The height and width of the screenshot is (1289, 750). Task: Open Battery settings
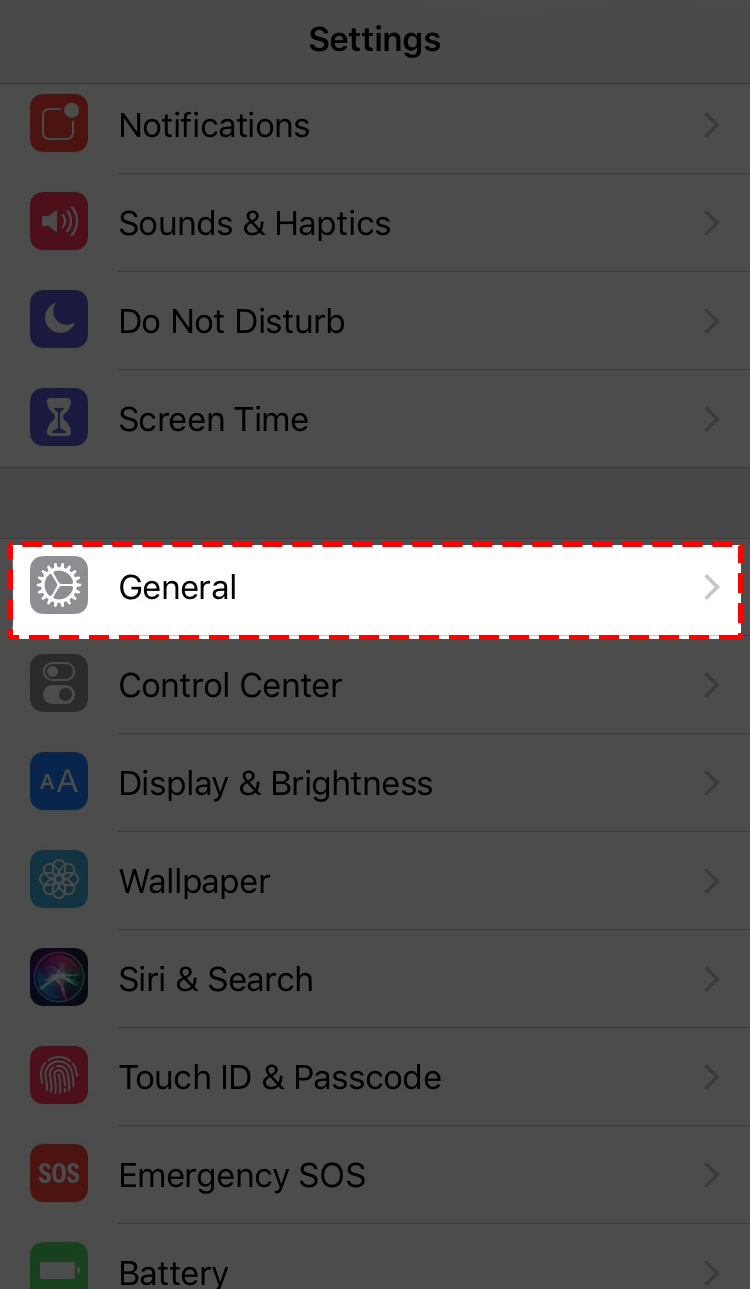click(375, 1268)
